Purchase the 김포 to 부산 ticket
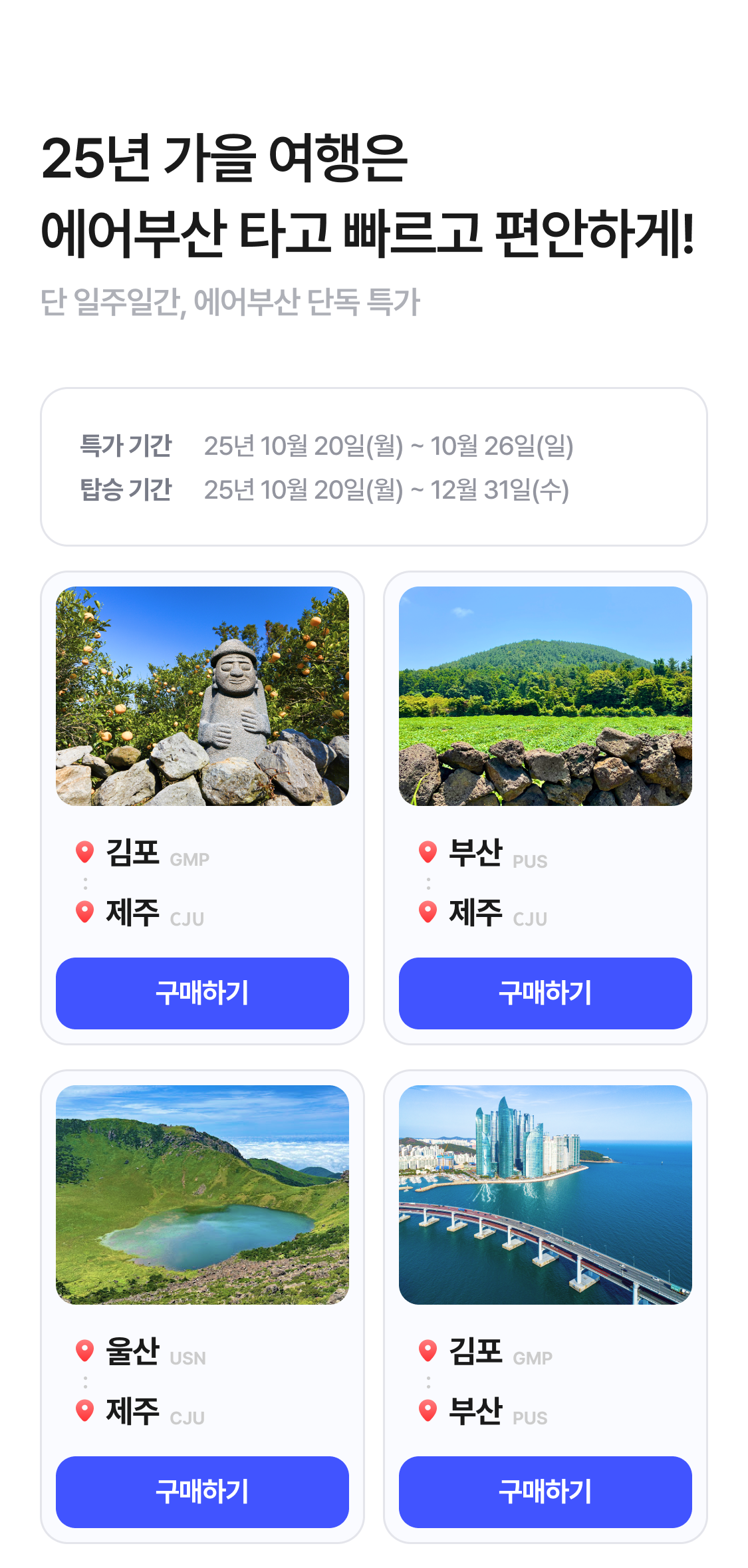Viewport: 748px width, 1568px height. coord(545,1492)
